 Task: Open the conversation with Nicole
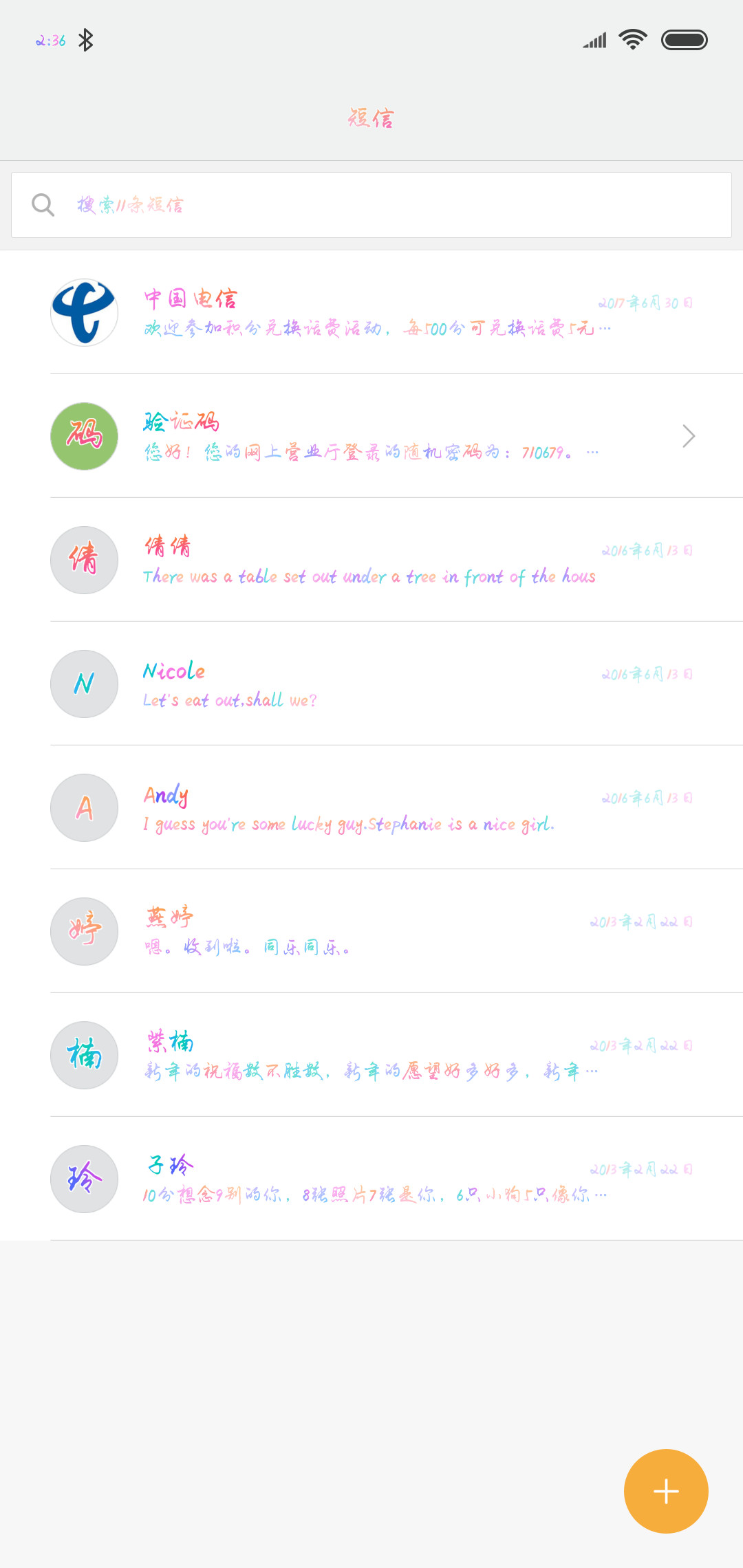(x=371, y=684)
